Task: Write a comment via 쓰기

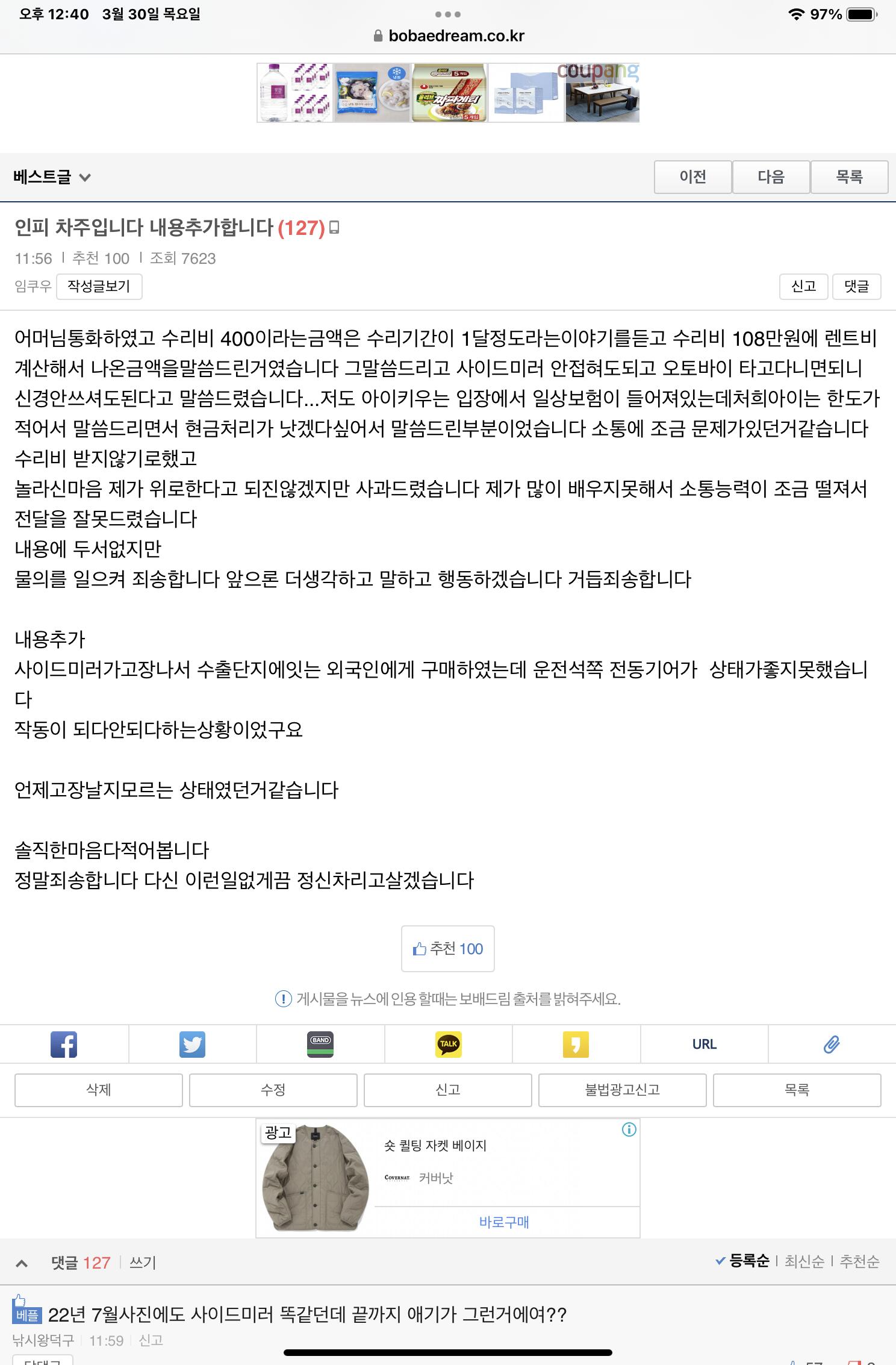Action: (x=143, y=1263)
